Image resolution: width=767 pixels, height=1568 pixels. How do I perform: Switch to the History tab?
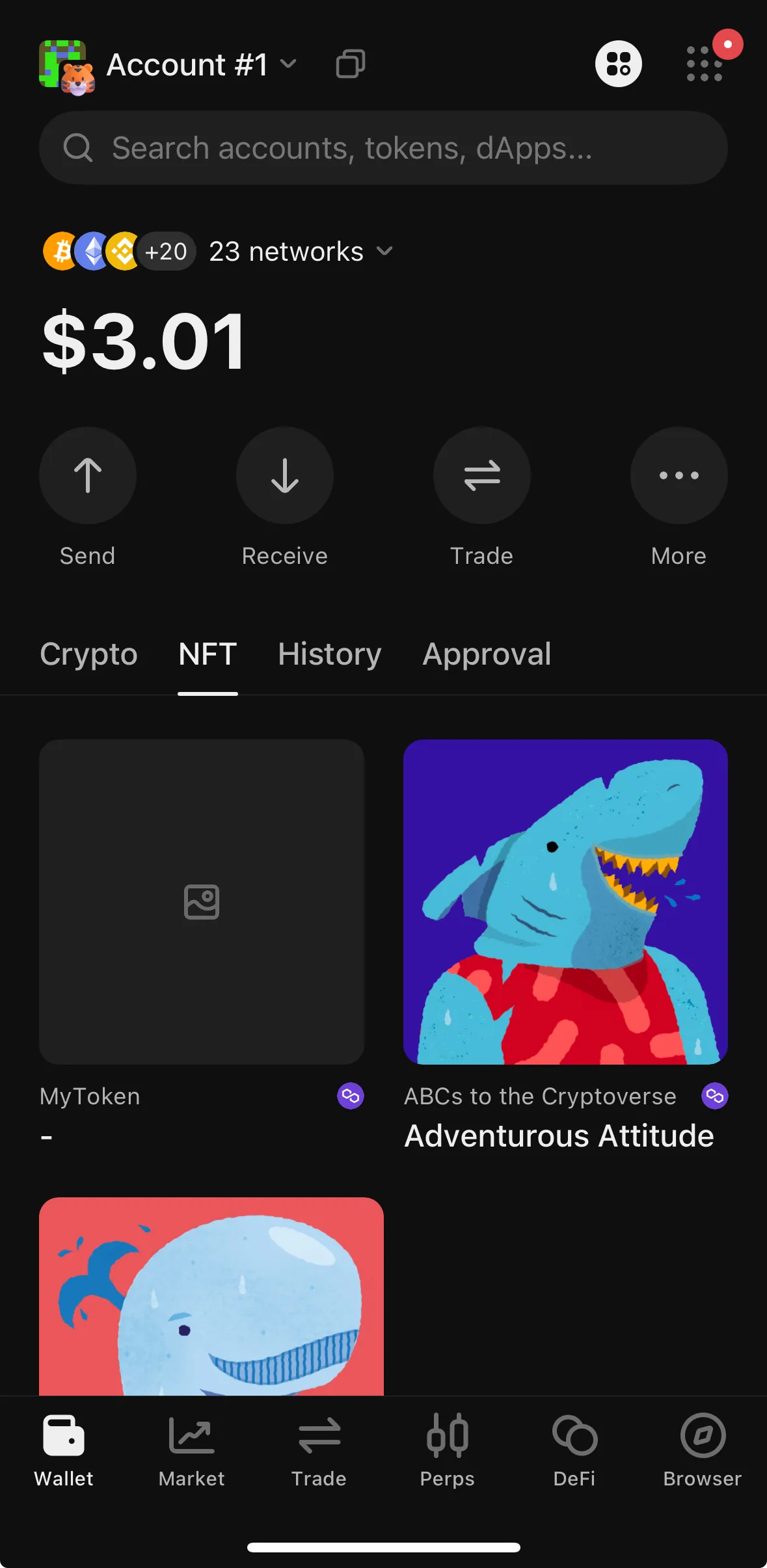[x=330, y=654]
